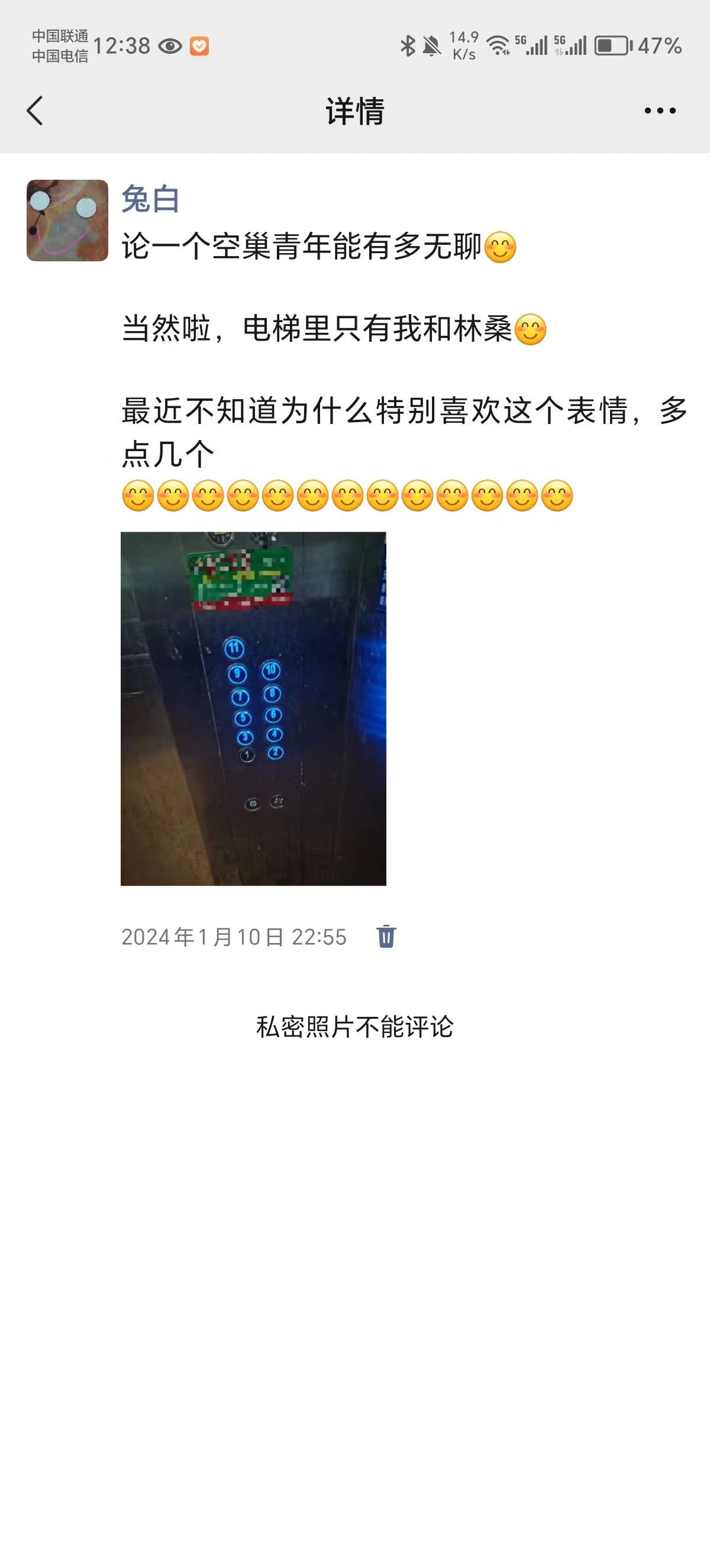
Task: Tap the username 兔白
Action: click(150, 199)
